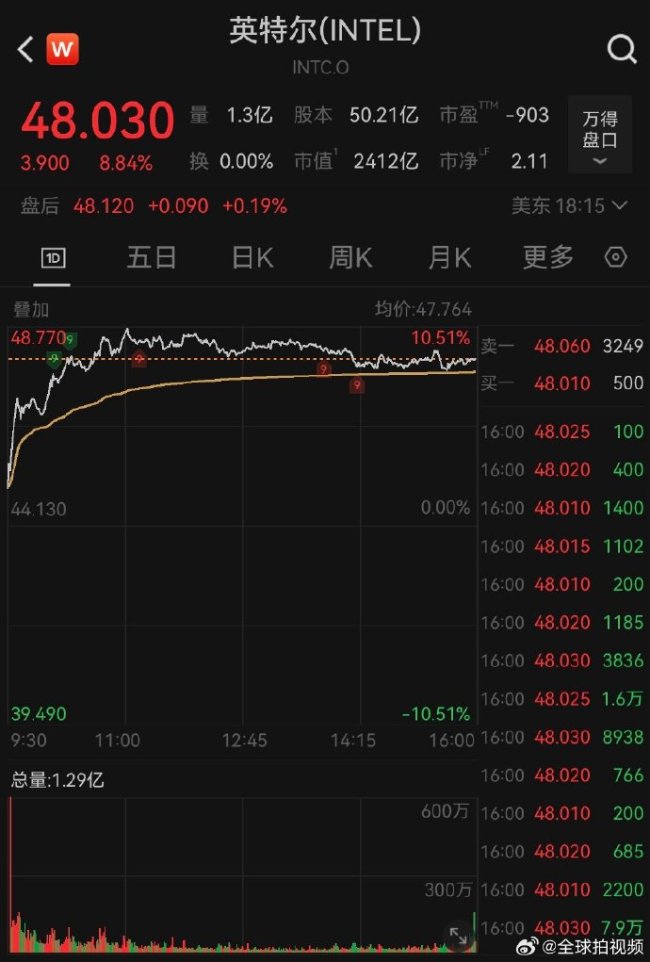The width and height of the screenshot is (650, 962).
Task: Tap 叠加 to overlay another stock
Action: [30, 309]
